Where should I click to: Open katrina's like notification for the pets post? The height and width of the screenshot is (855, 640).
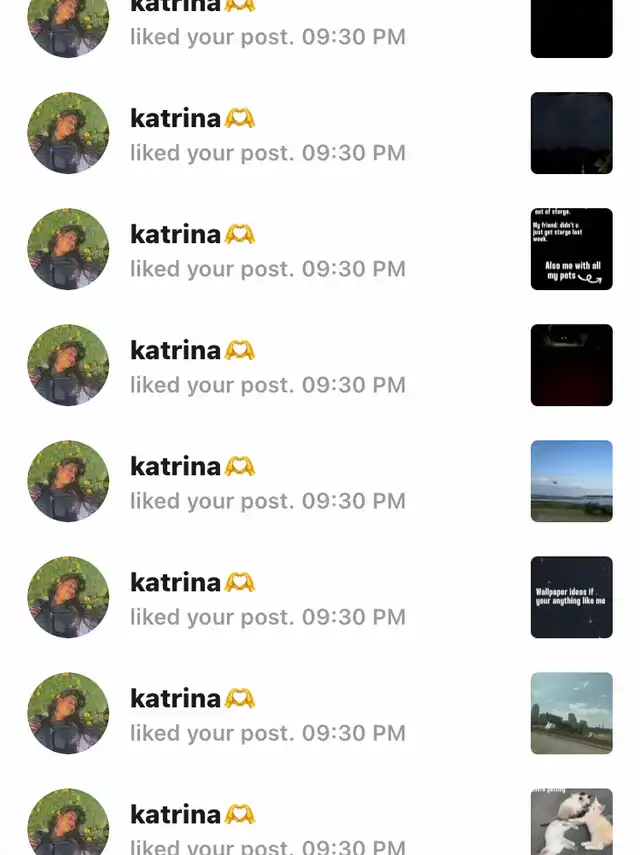pyautogui.click(x=267, y=250)
